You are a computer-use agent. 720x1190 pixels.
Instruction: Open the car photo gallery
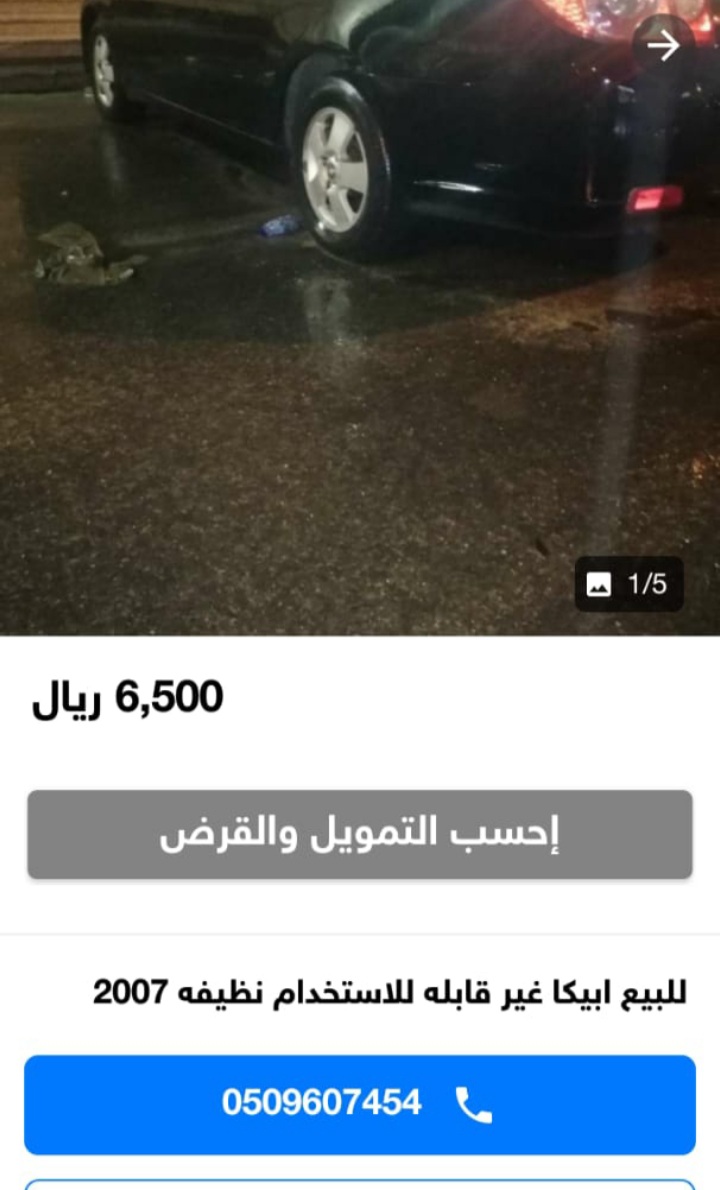360,317
